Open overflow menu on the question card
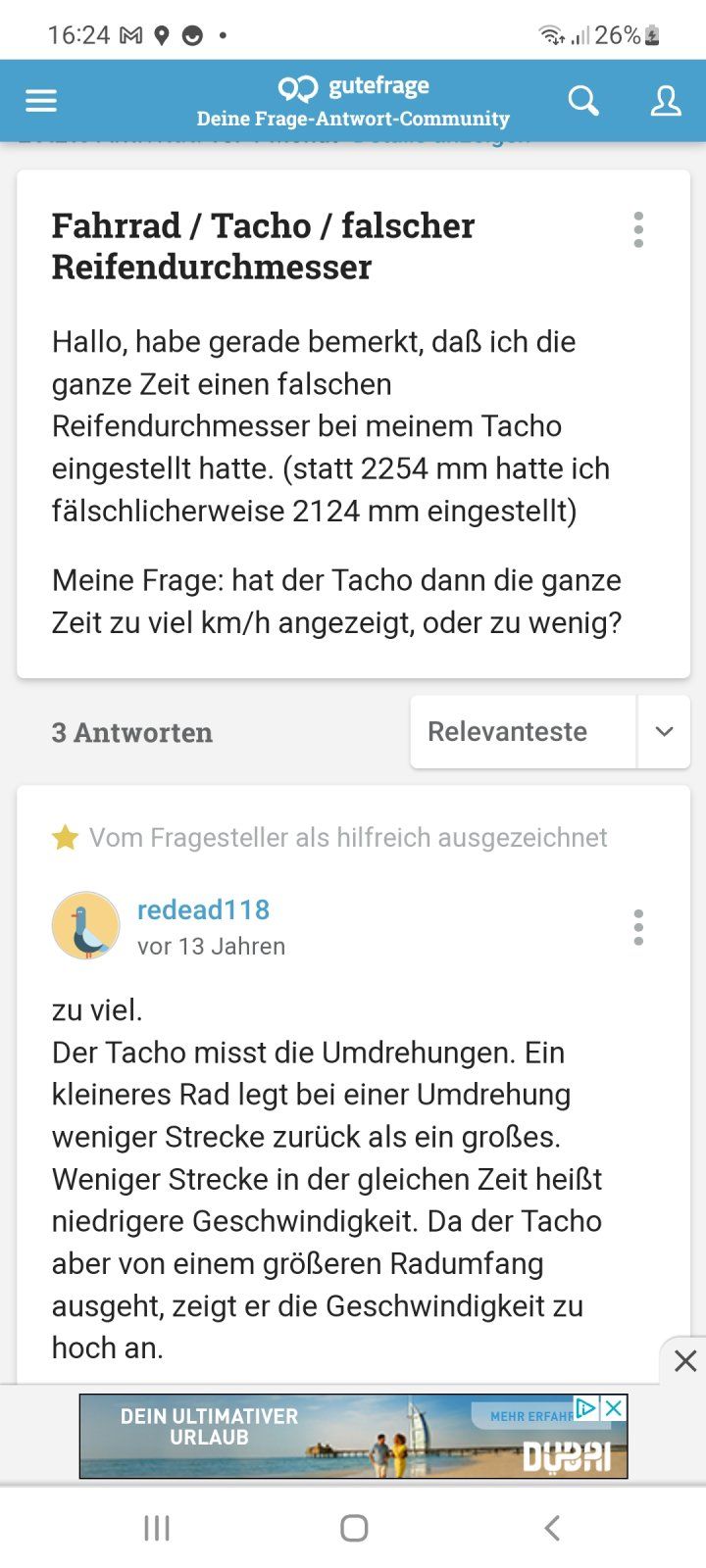 [638, 229]
